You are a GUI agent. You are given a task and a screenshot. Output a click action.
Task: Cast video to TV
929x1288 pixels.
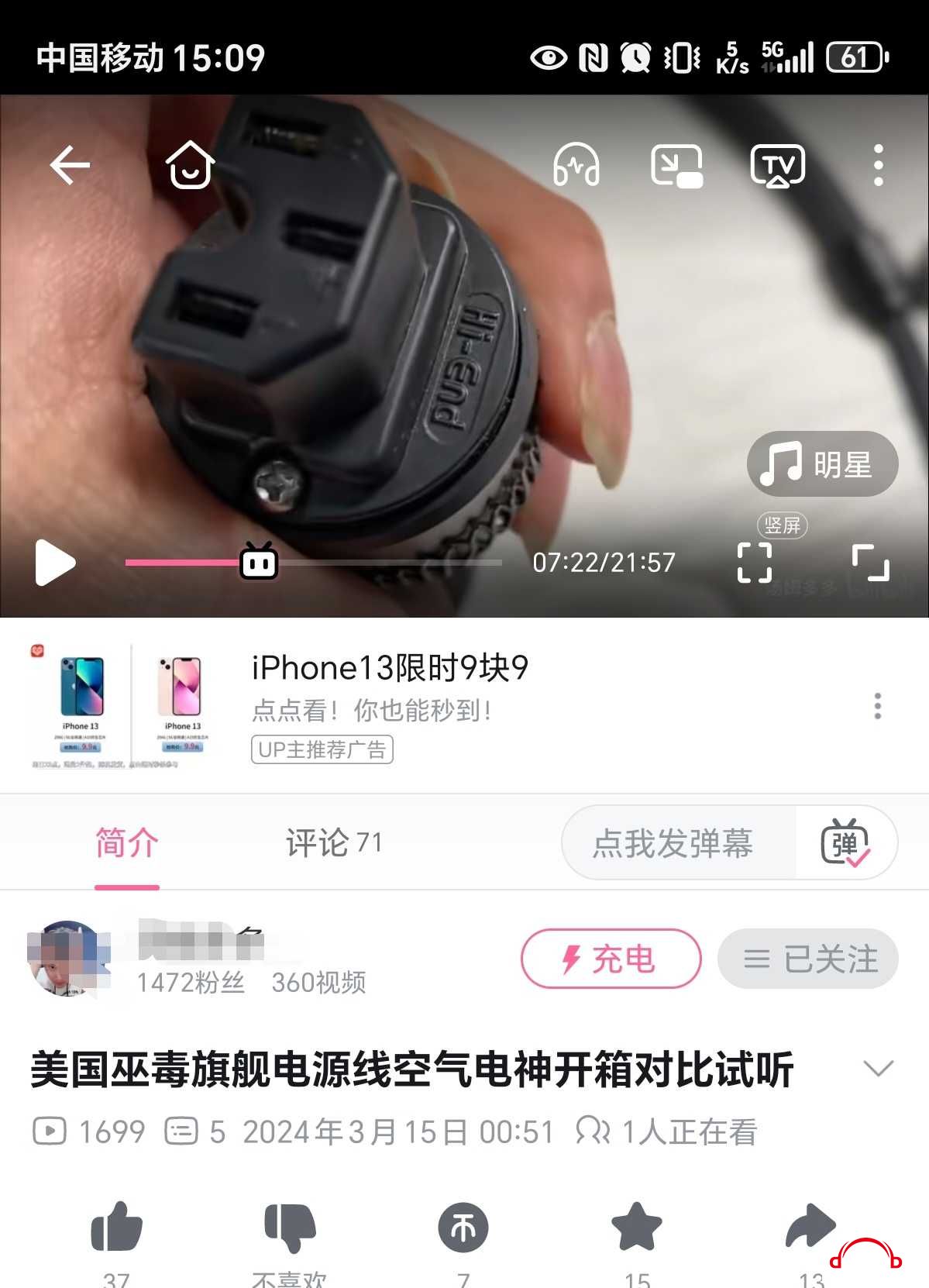(x=778, y=165)
